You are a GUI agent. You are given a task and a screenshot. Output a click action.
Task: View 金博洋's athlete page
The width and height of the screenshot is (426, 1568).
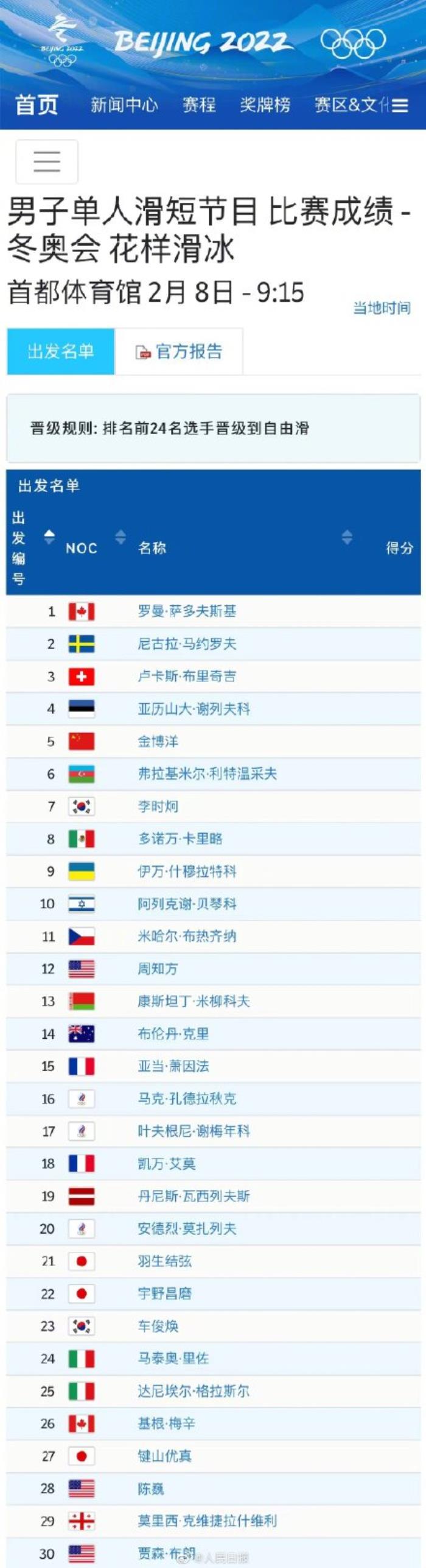click(x=158, y=742)
